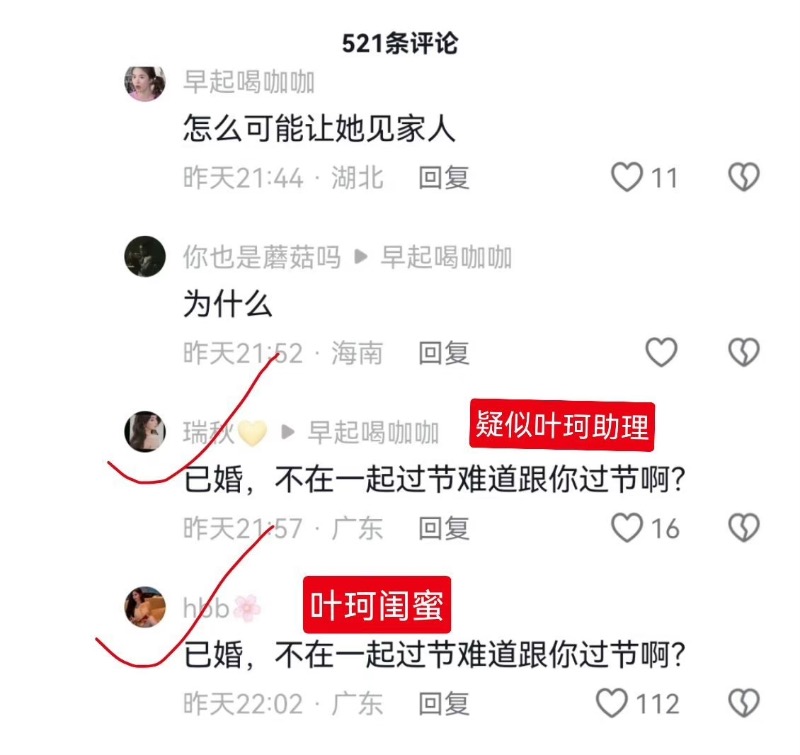
Task: Like 早起喝咖啡's comment about 见家人
Action: 627,178
